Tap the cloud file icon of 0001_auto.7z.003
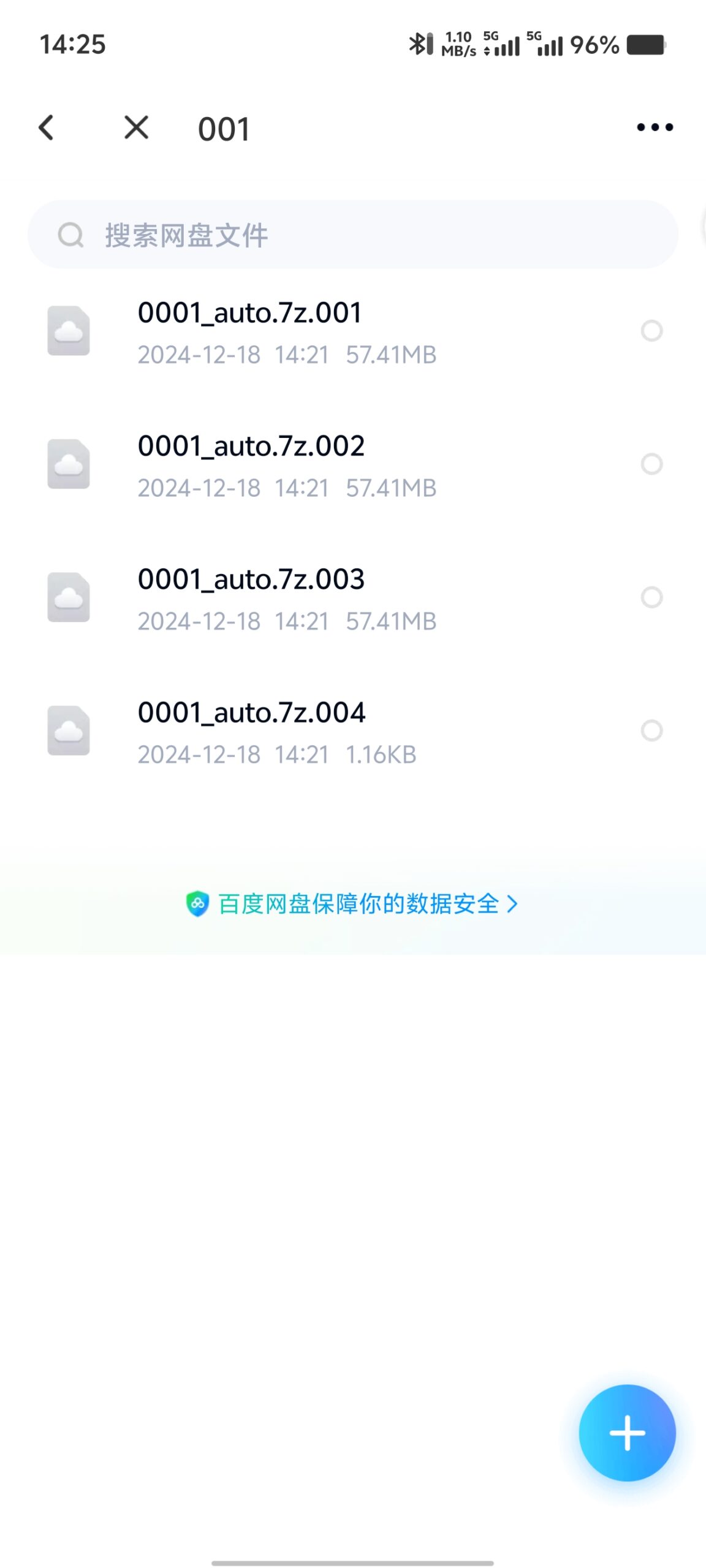 point(69,598)
